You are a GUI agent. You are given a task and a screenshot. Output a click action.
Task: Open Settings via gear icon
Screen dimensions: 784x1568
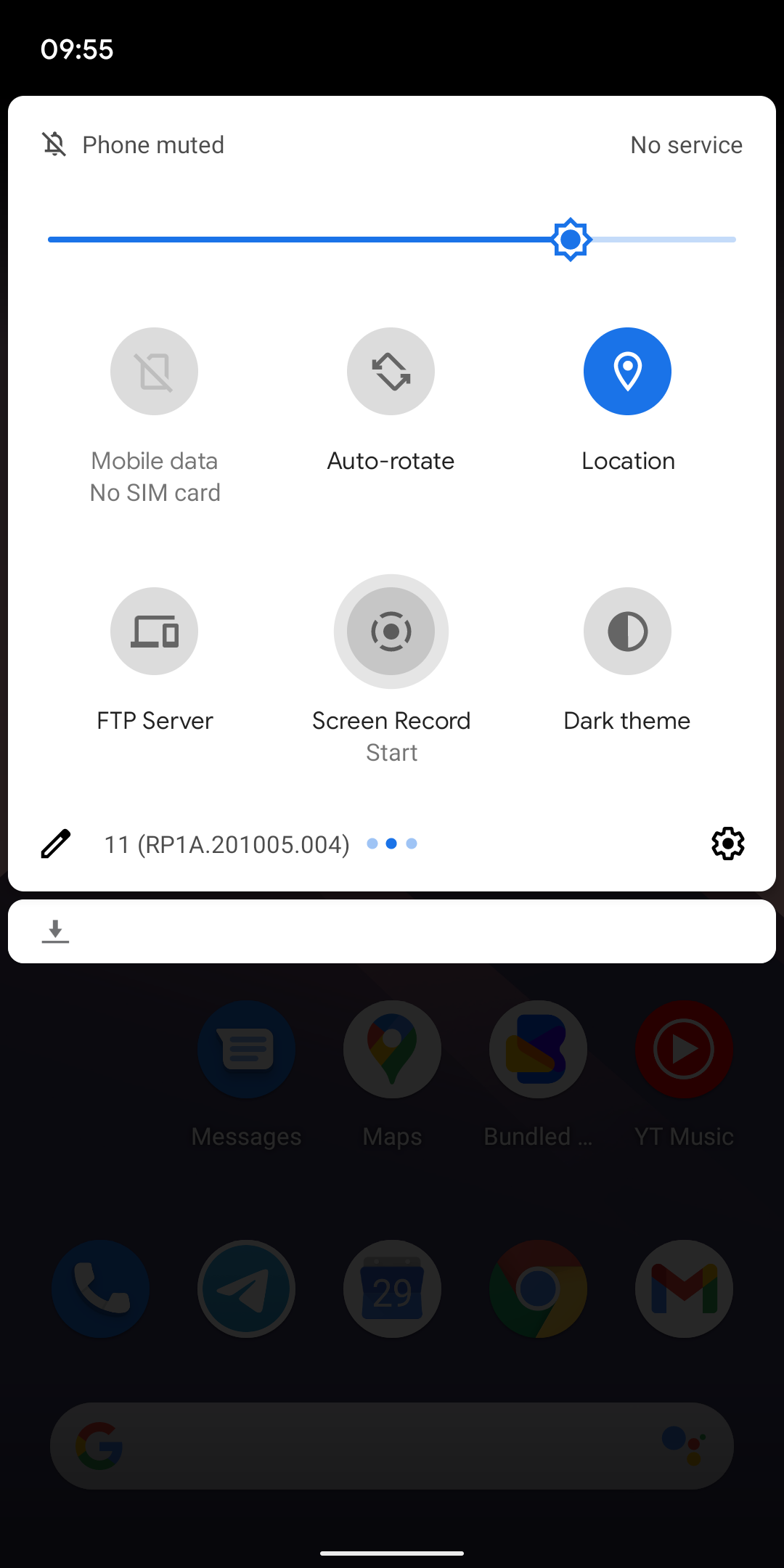click(727, 843)
